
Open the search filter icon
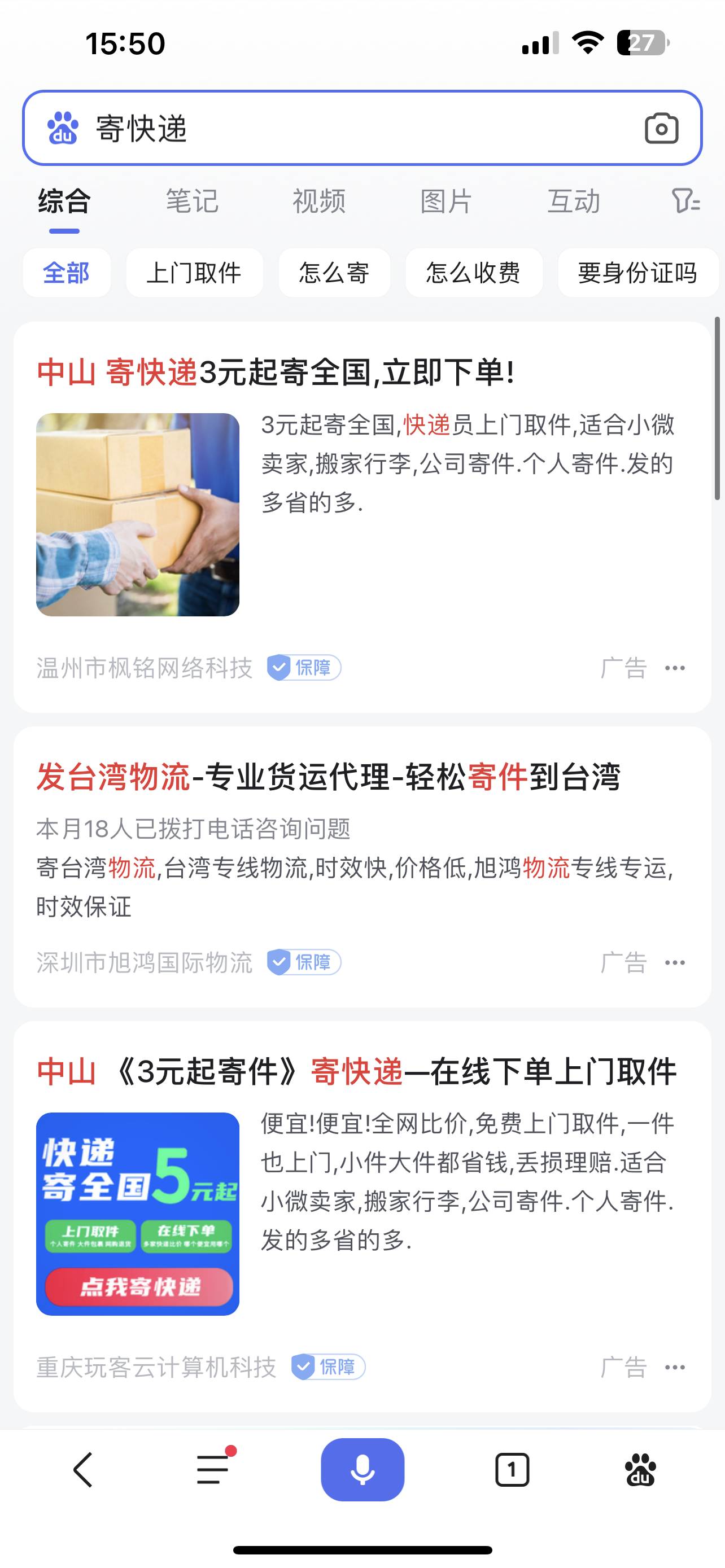[x=685, y=201]
